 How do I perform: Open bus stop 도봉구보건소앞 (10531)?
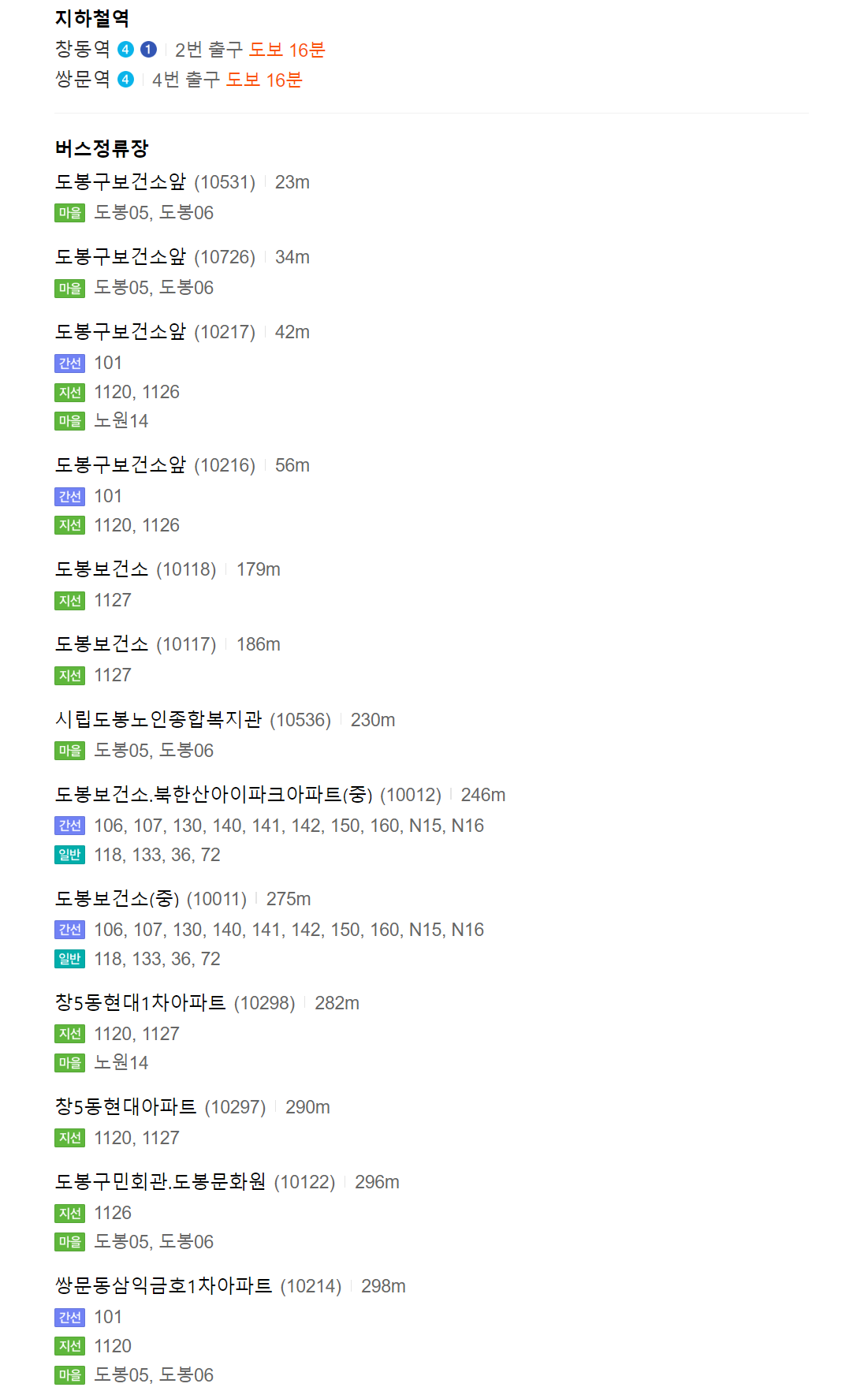121,182
